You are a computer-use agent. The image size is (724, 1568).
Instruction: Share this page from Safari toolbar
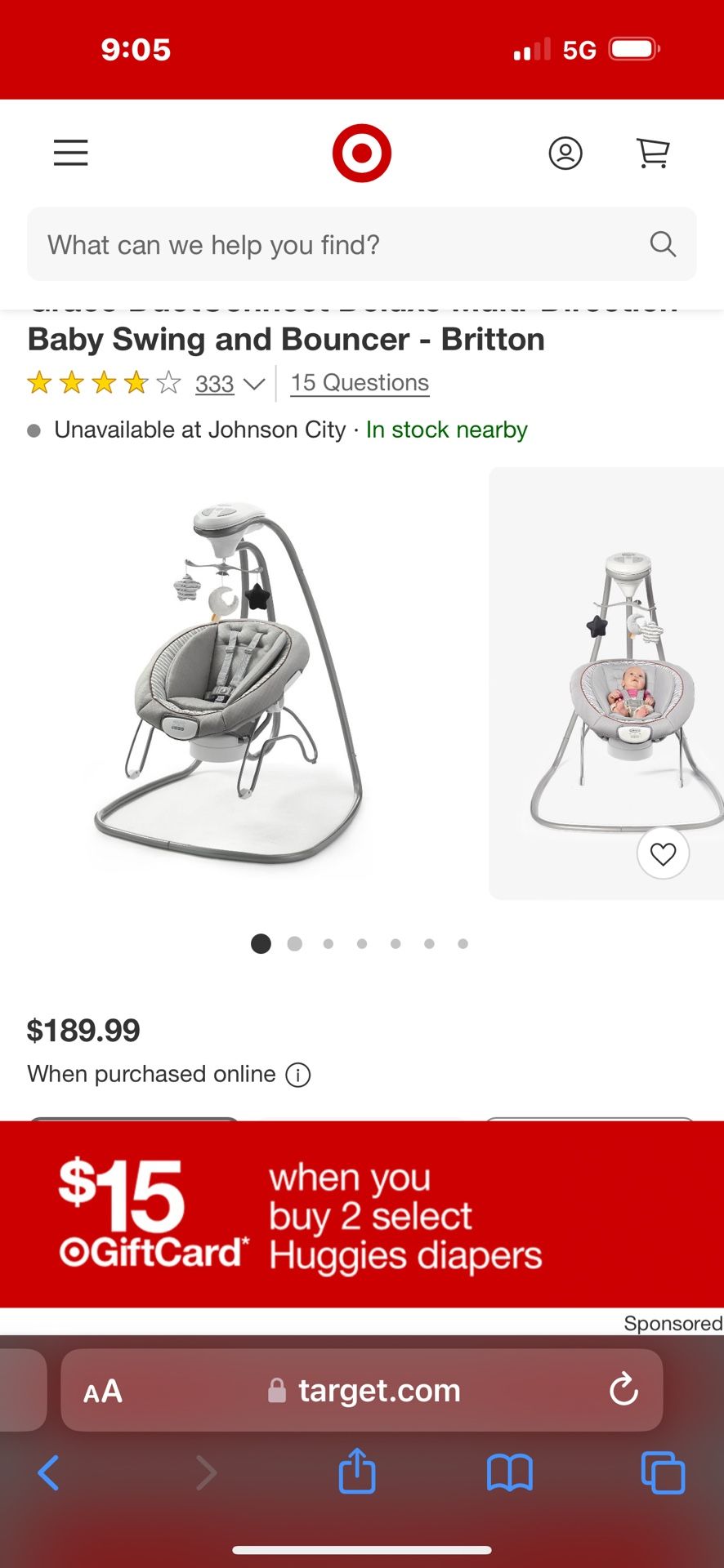(357, 1471)
